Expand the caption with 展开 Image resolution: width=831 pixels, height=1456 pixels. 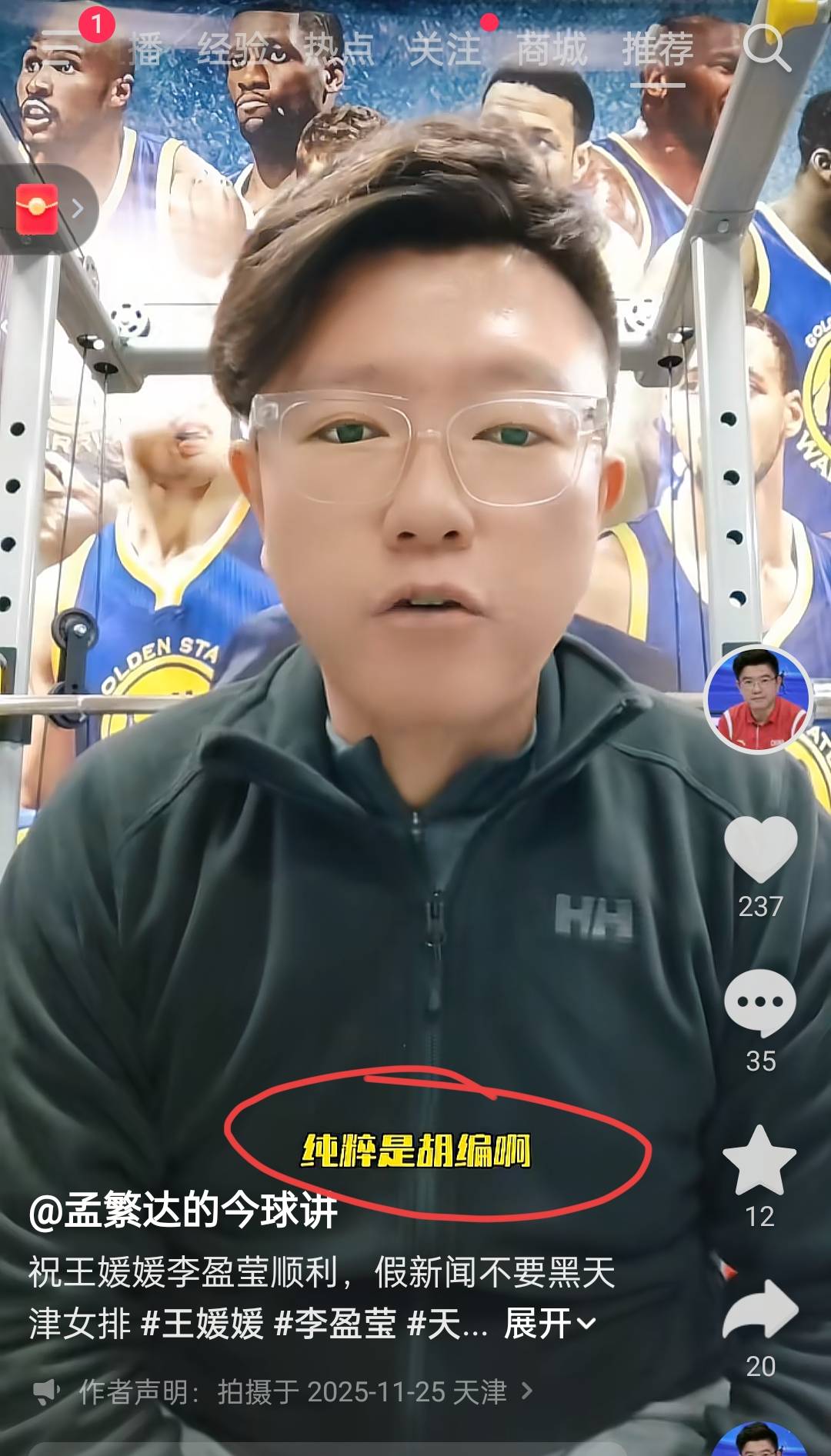click(x=549, y=1324)
